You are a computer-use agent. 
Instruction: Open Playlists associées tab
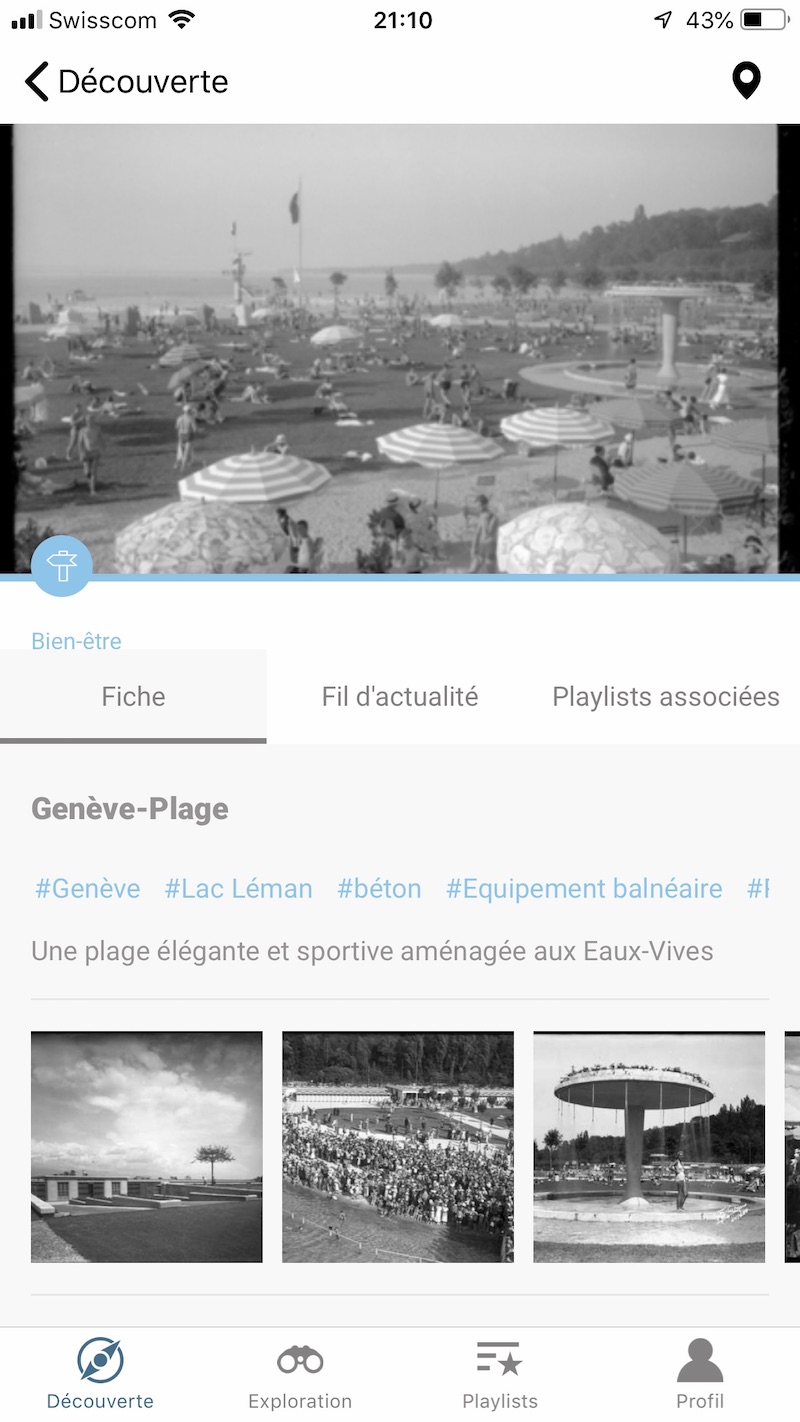[665, 697]
